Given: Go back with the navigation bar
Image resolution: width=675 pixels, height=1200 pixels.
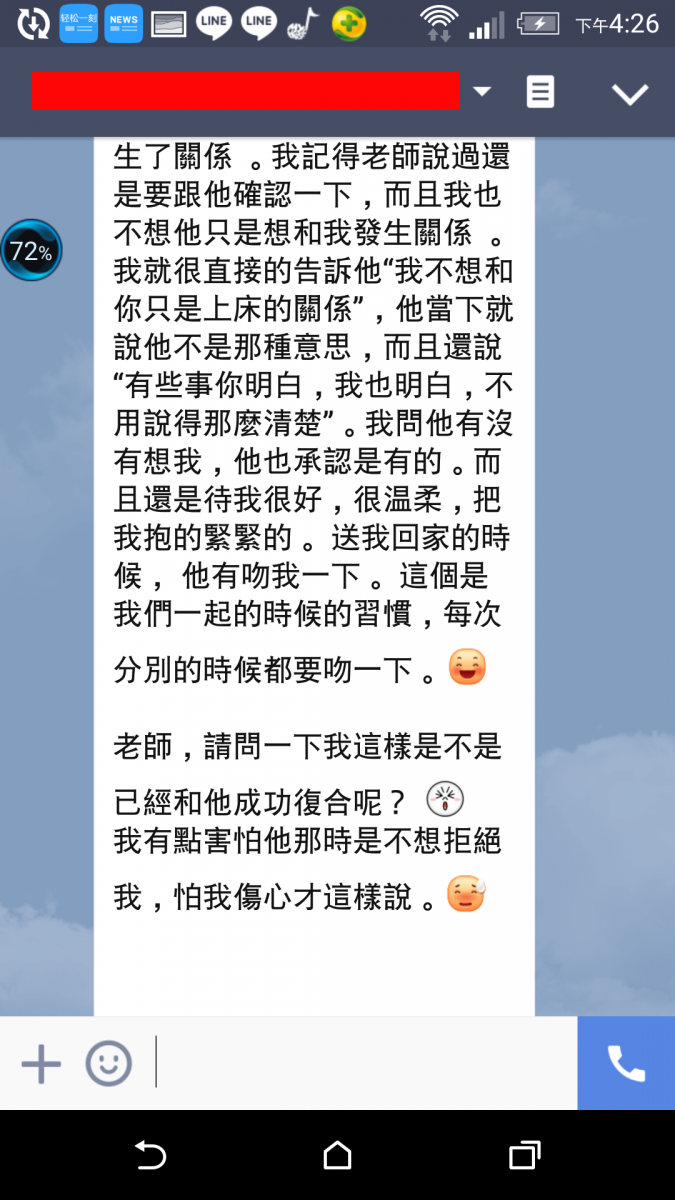Looking at the screenshot, I should click(150, 1156).
